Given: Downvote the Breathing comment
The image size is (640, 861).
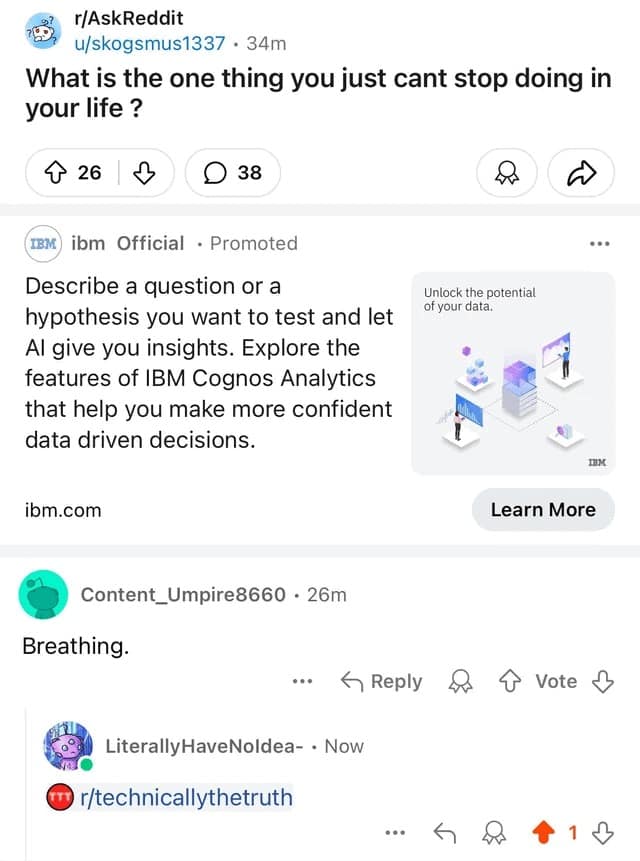Looking at the screenshot, I should (602, 682).
